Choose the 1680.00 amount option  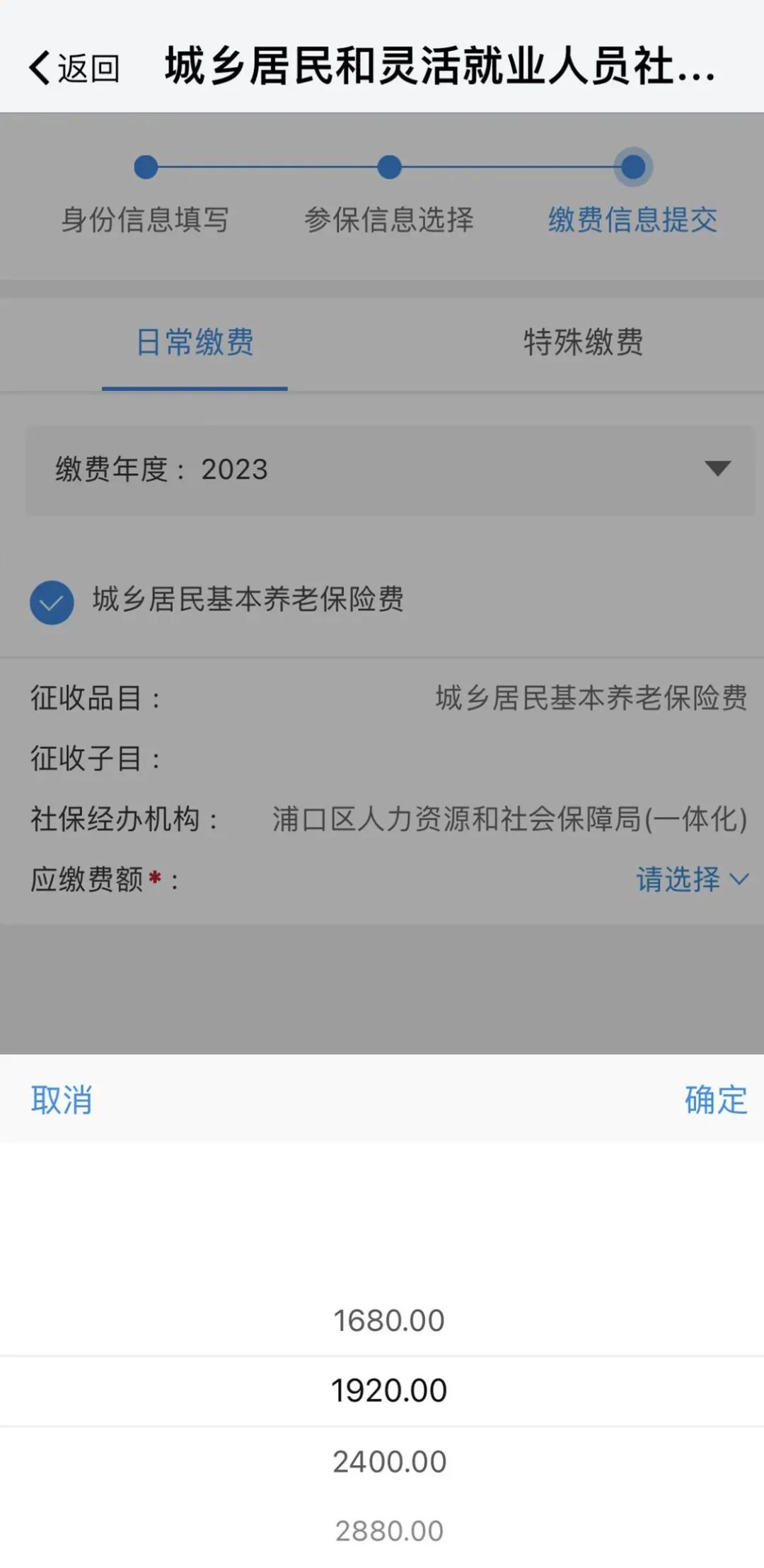click(389, 1320)
